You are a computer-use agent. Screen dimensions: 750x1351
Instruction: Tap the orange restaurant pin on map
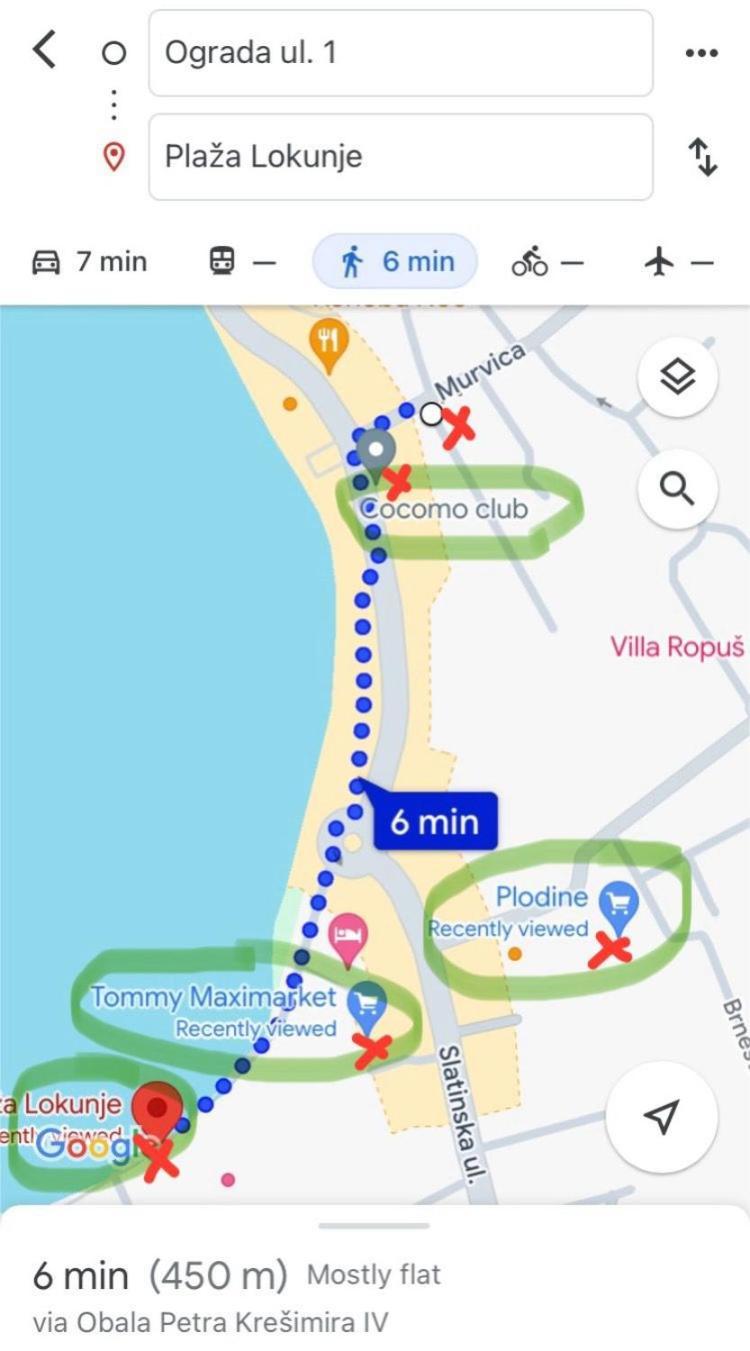(328, 343)
